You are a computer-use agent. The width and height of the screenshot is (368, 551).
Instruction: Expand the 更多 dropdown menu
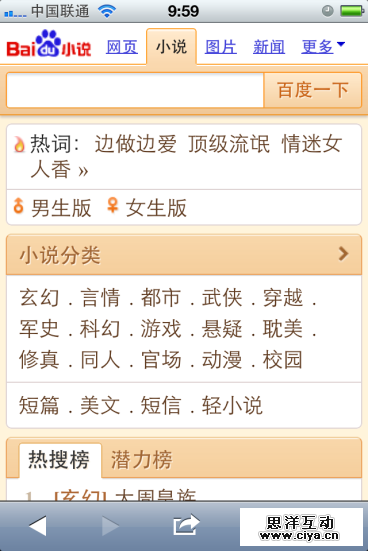point(323,46)
